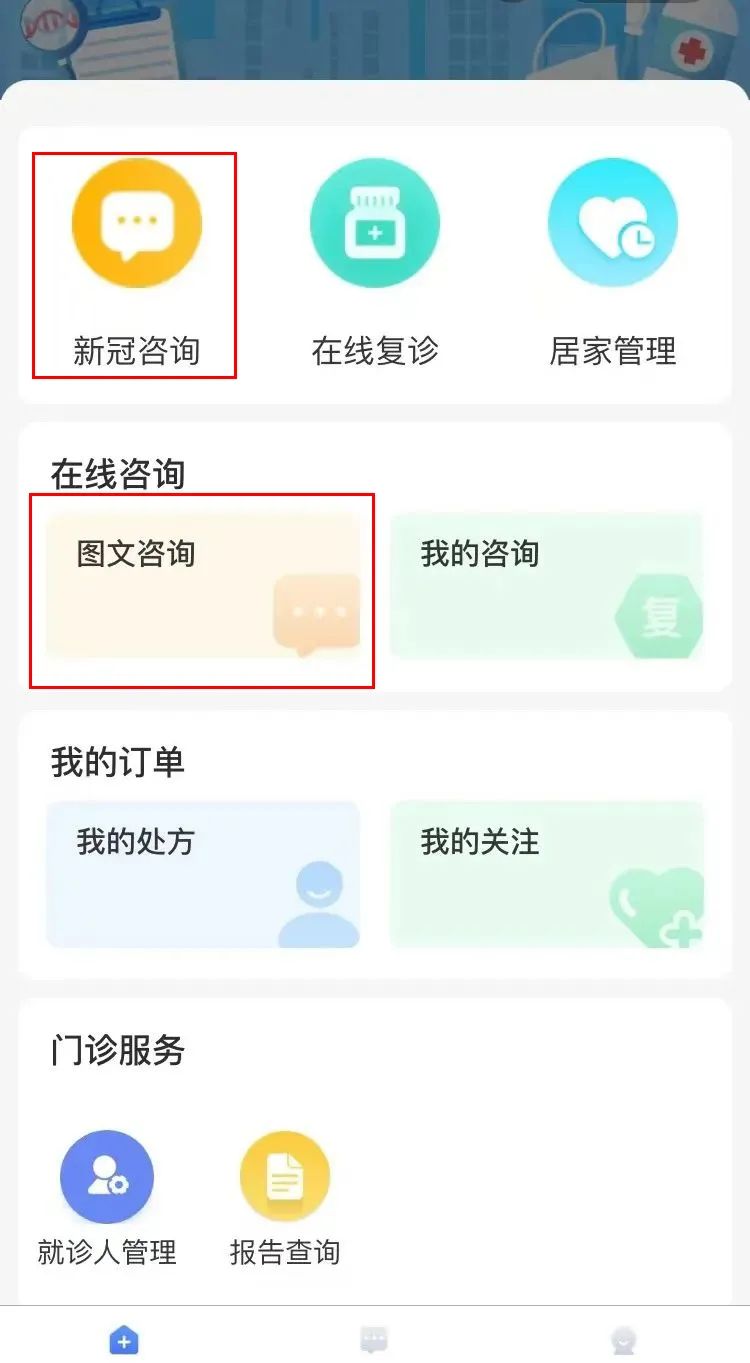View 我的咨询 consultations
750x1363 pixels.
[546, 586]
